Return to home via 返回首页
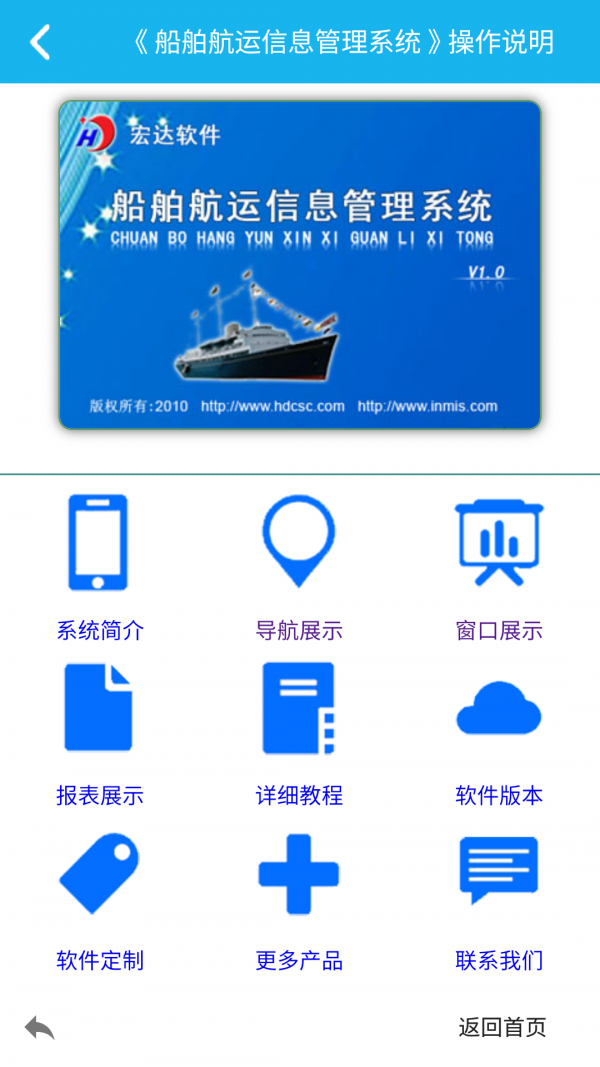 [x=502, y=1027]
